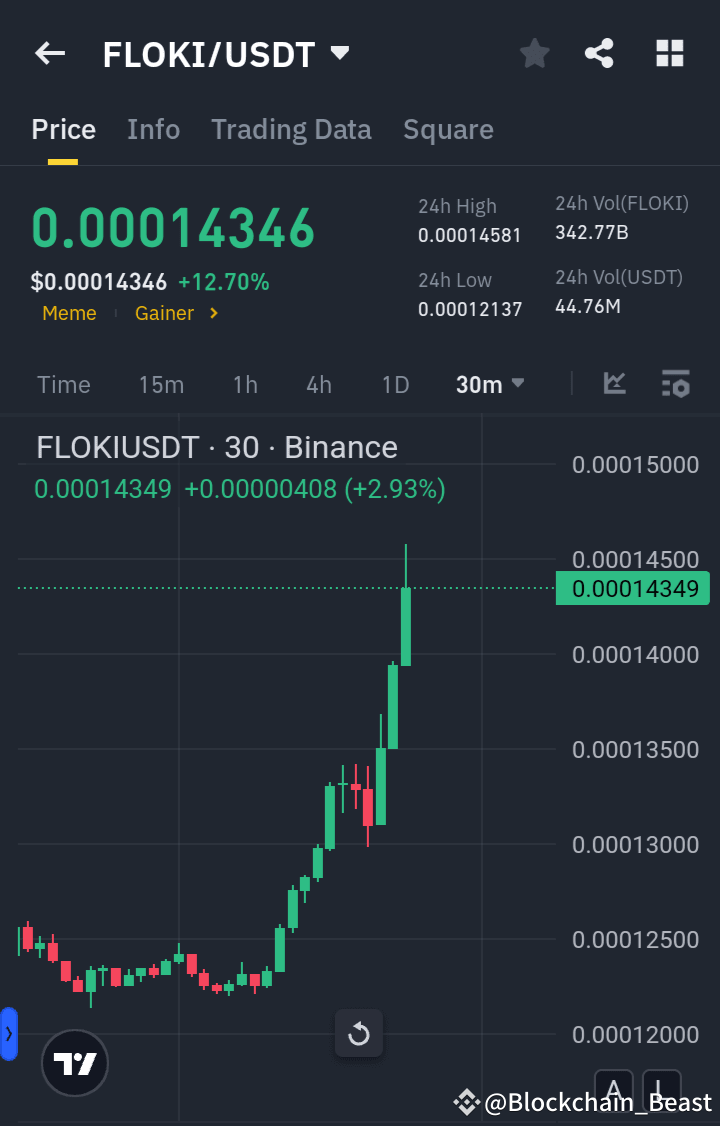Select the 0.00014349 price label on axis

tap(632, 589)
